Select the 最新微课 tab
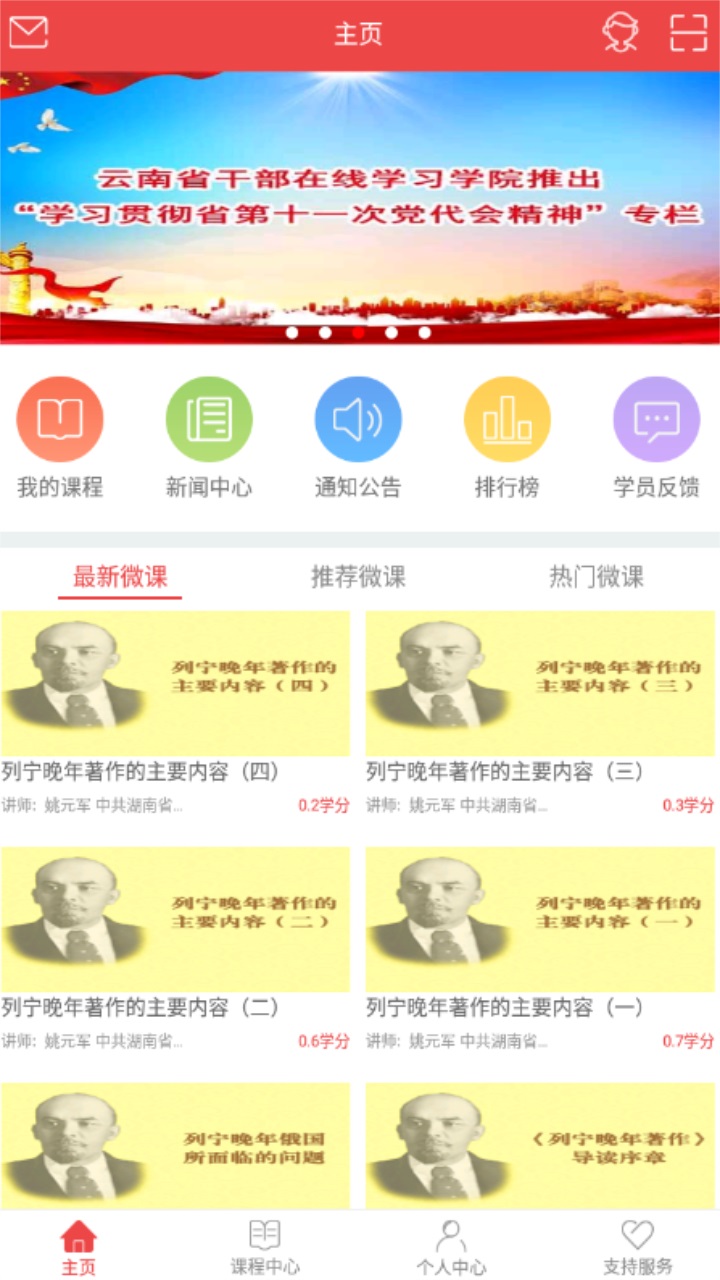 (x=120, y=577)
